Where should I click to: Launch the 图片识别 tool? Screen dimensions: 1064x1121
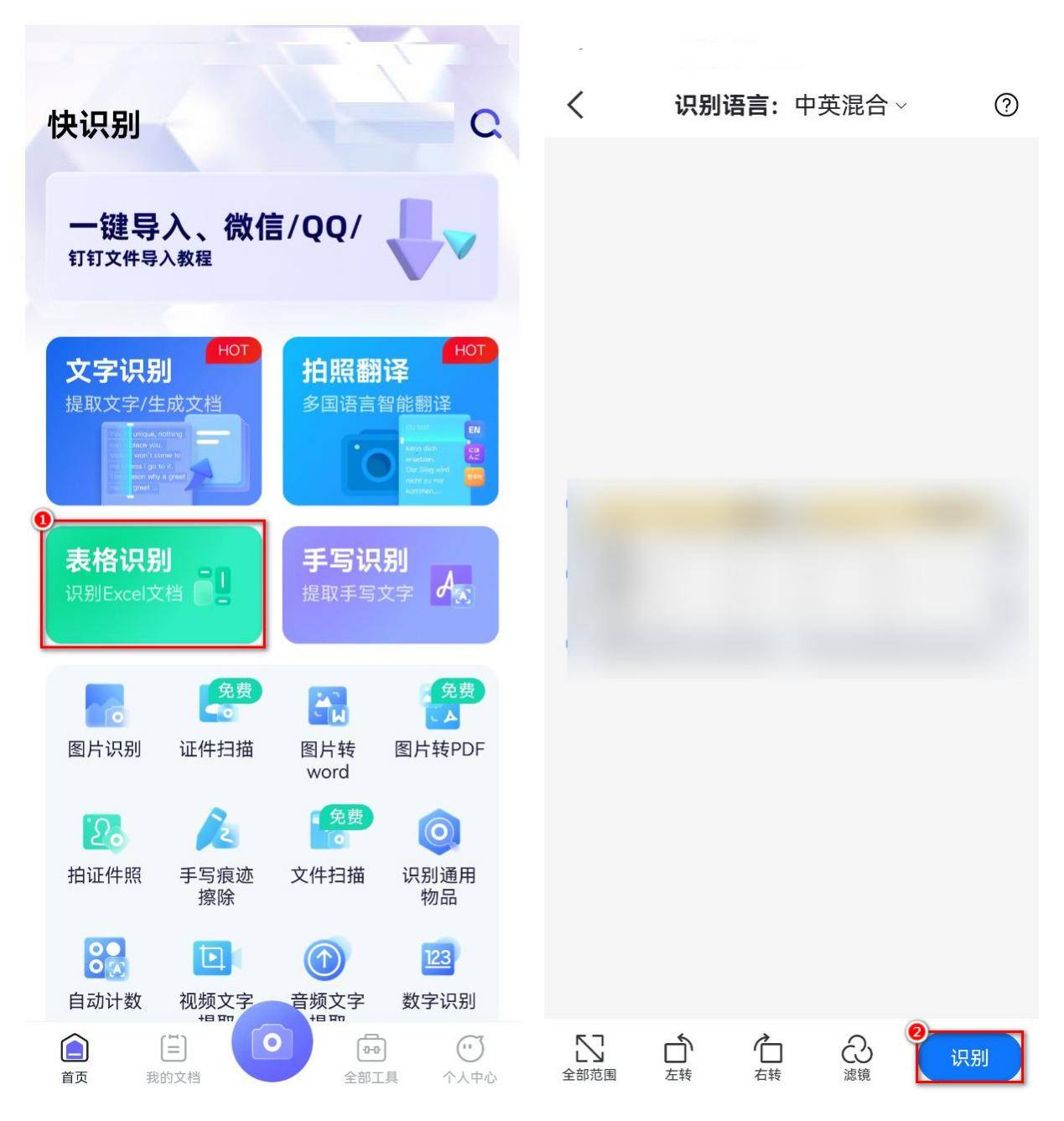[105, 719]
